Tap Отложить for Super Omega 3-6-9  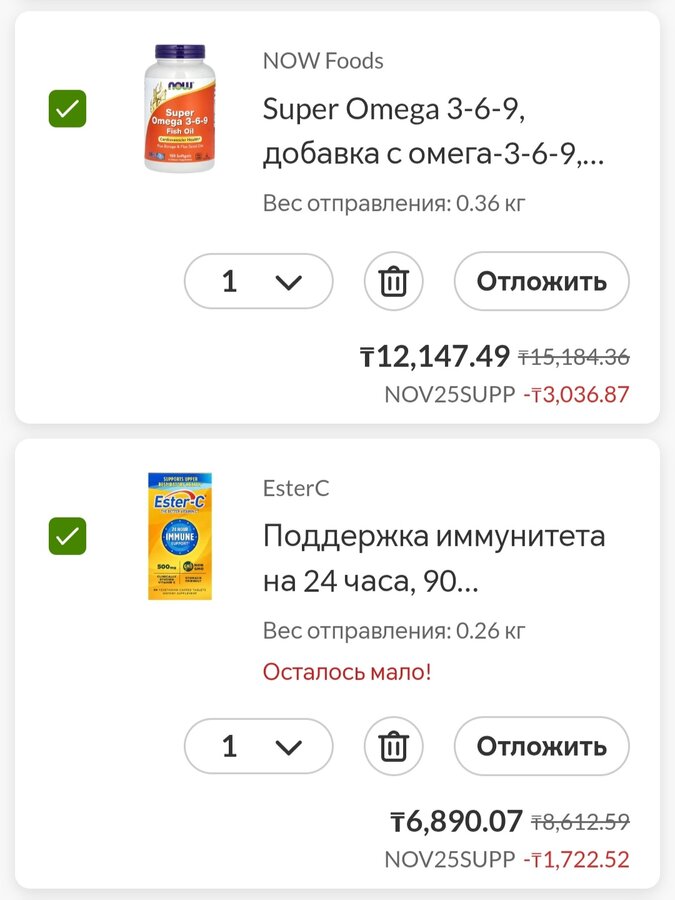click(541, 281)
